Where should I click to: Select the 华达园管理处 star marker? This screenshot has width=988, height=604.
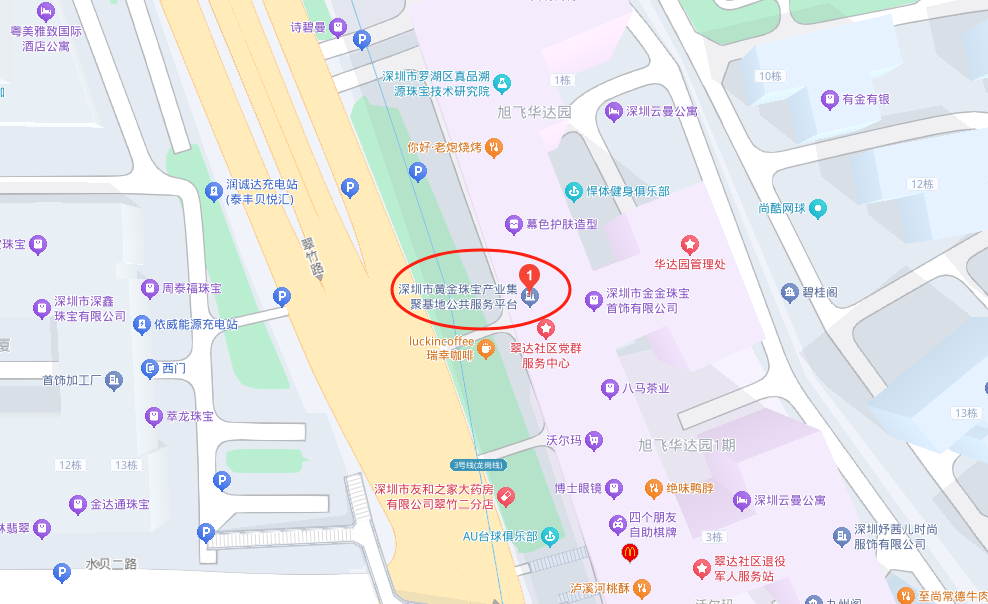[689, 244]
